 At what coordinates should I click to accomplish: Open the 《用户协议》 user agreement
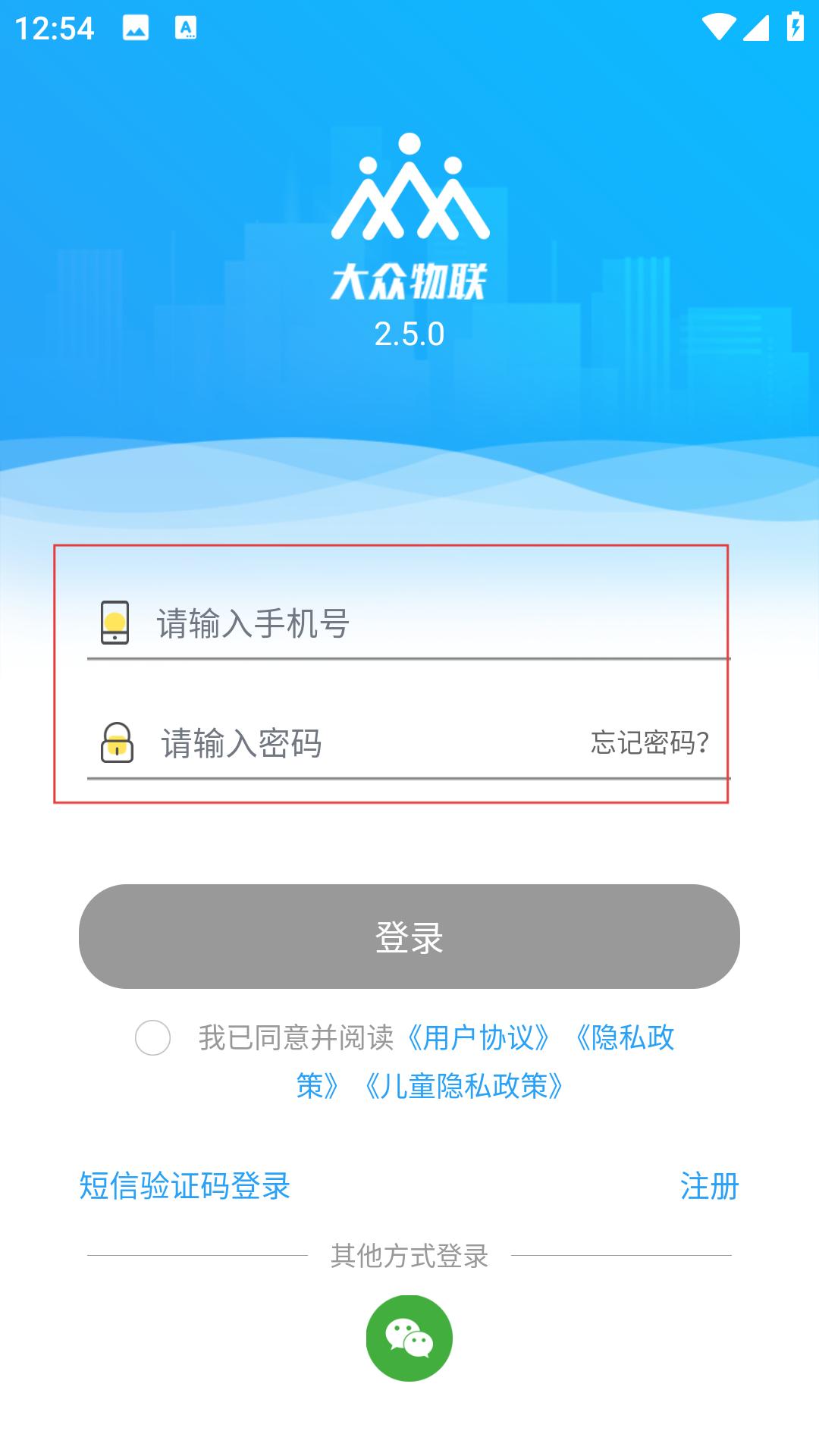(478, 1038)
